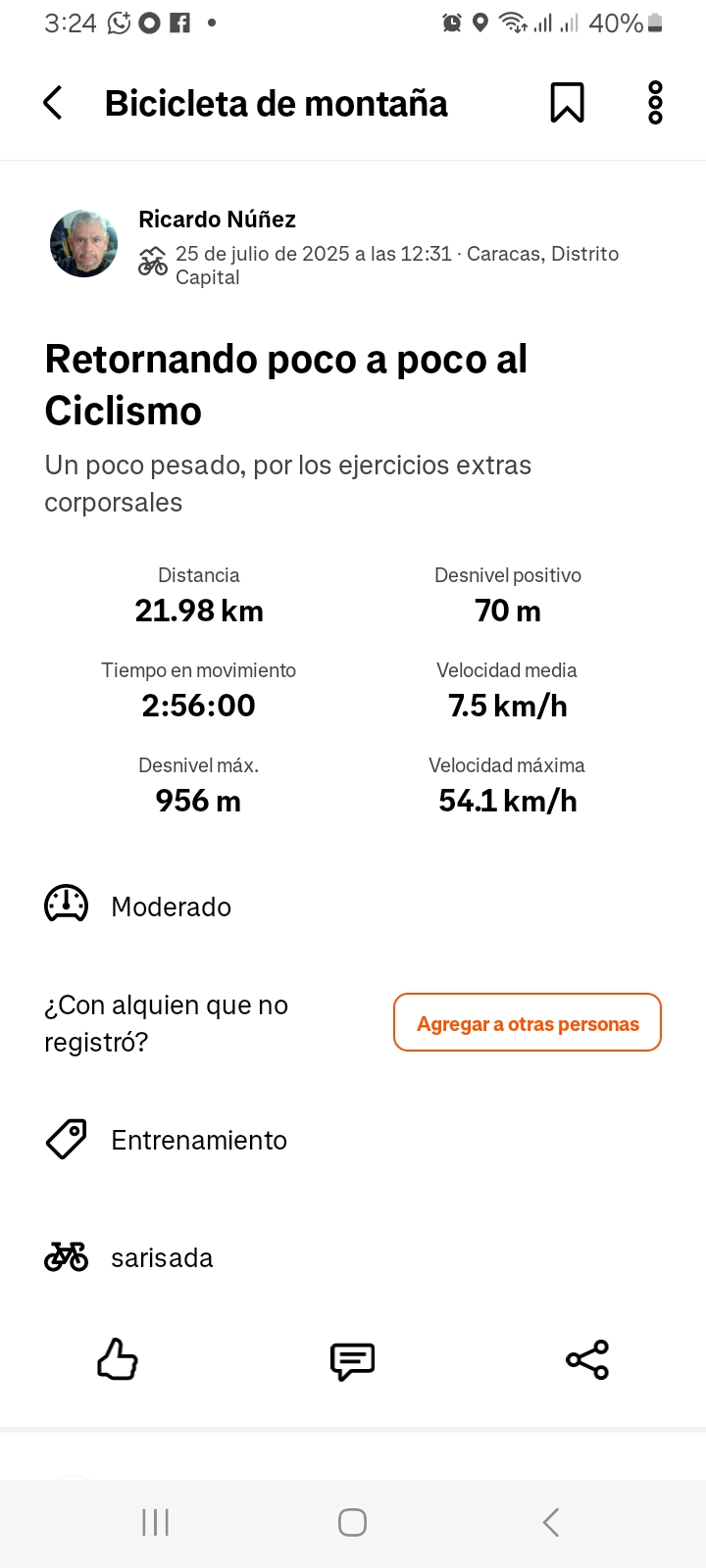Open the recent apps view
This screenshot has width=706, height=1568.
point(156,1522)
